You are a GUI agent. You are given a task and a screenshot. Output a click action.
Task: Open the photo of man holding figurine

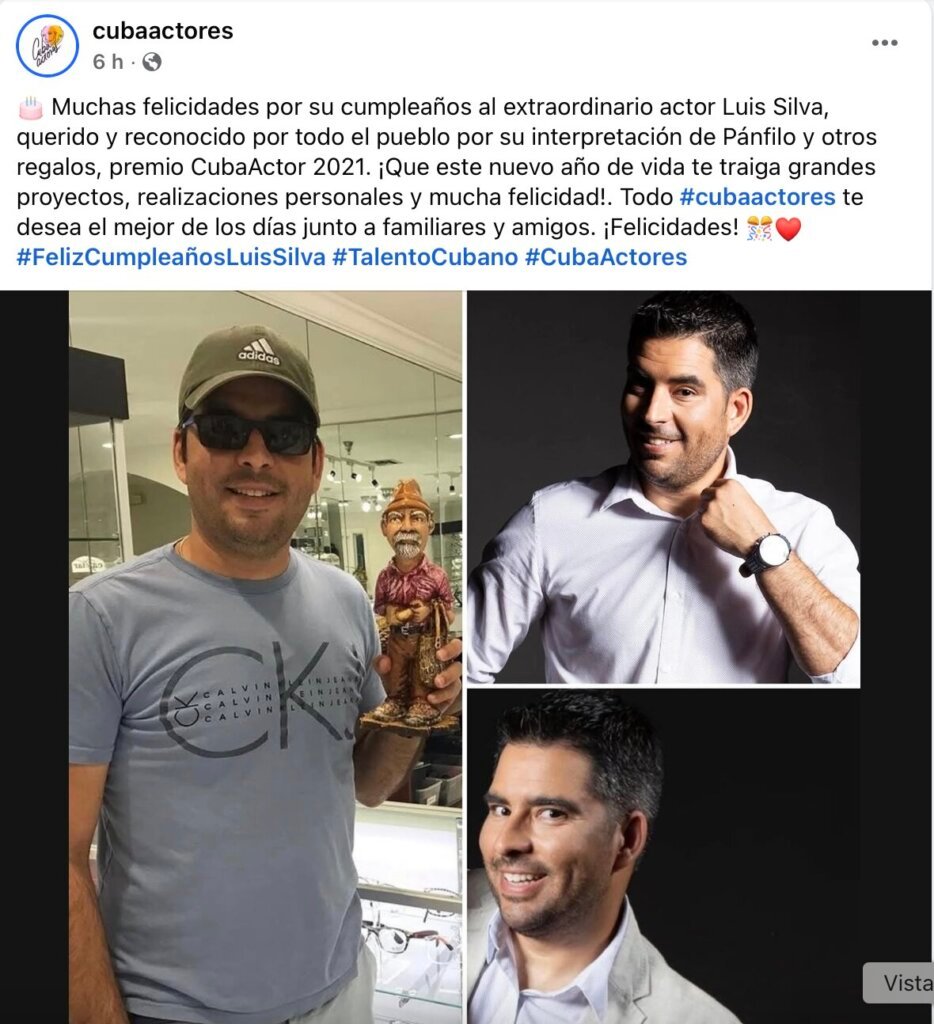265,656
